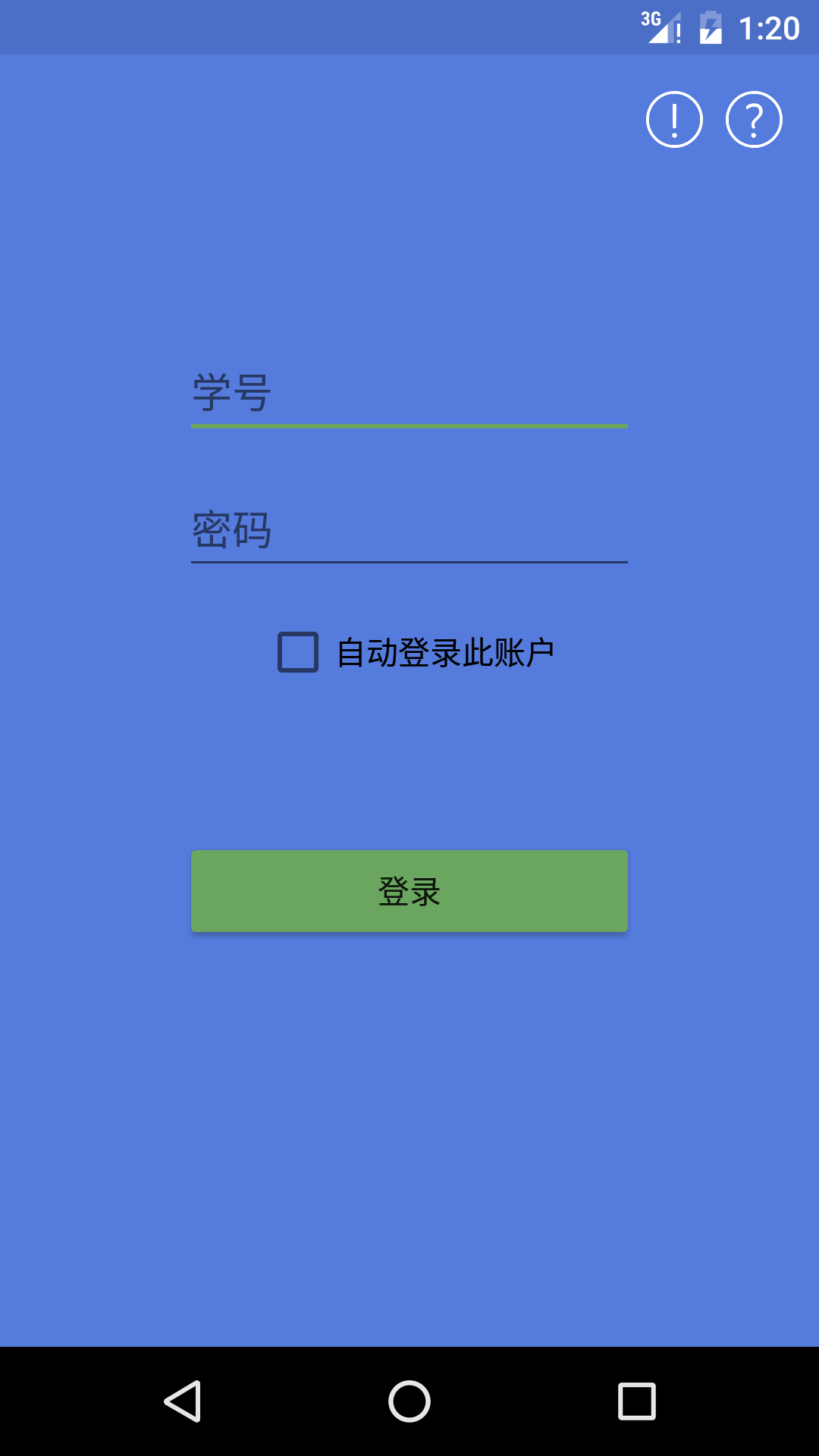The image size is (819, 1456).
Task: Focus the 学号 student ID field
Action: click(x=409, y=394)
